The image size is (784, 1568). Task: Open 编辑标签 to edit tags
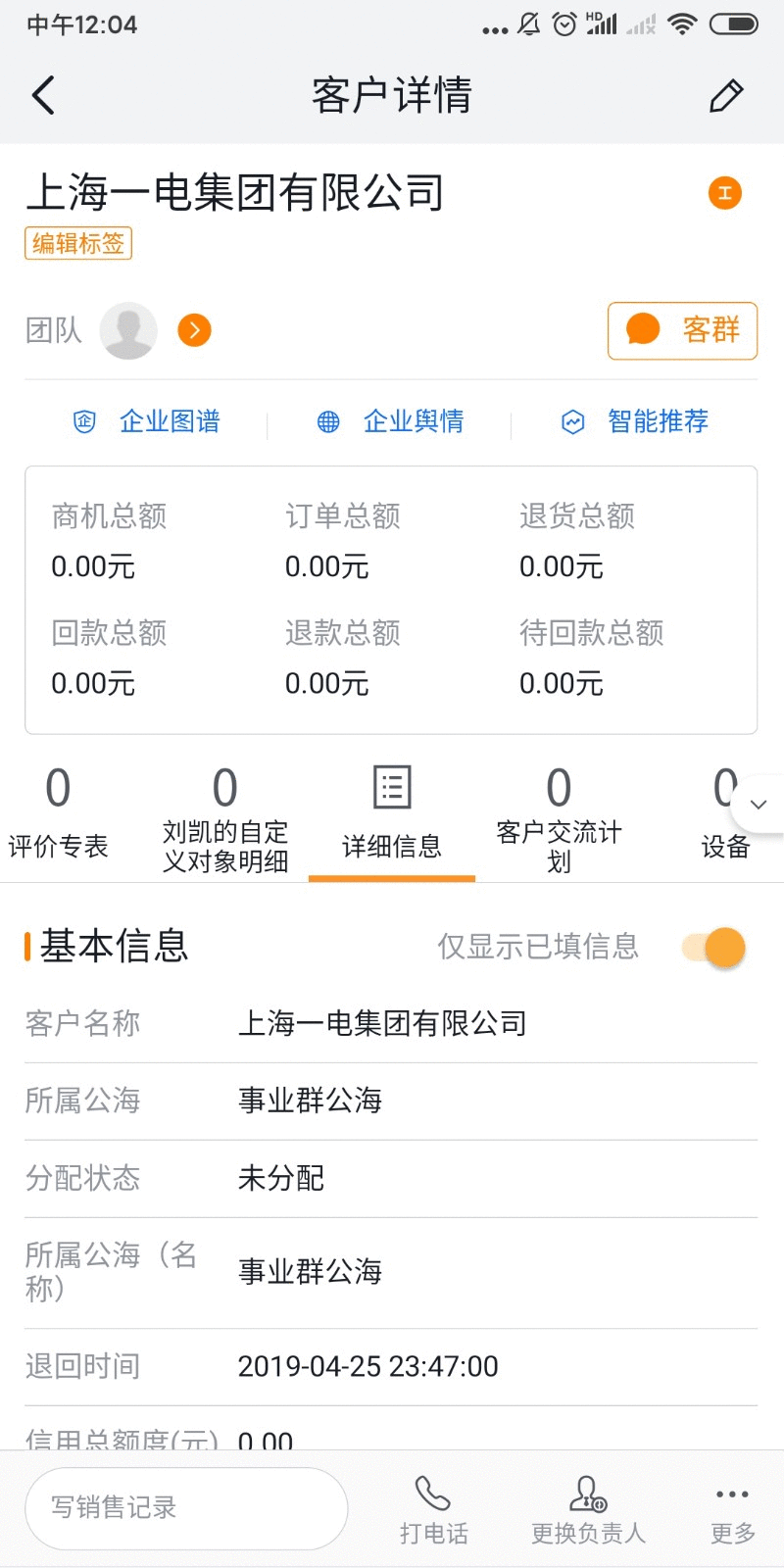[78, 243]
